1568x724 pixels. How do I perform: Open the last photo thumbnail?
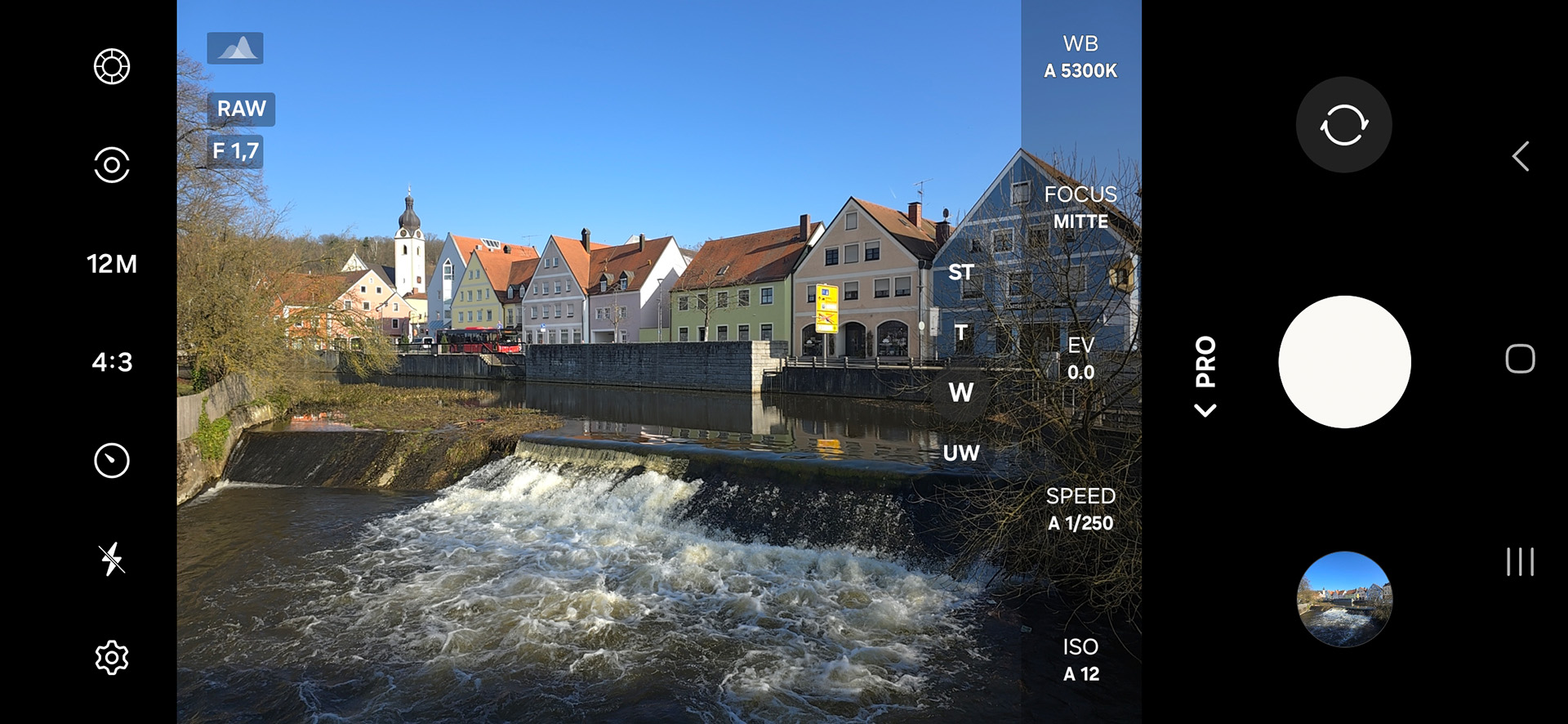(x=1344, y=599)
